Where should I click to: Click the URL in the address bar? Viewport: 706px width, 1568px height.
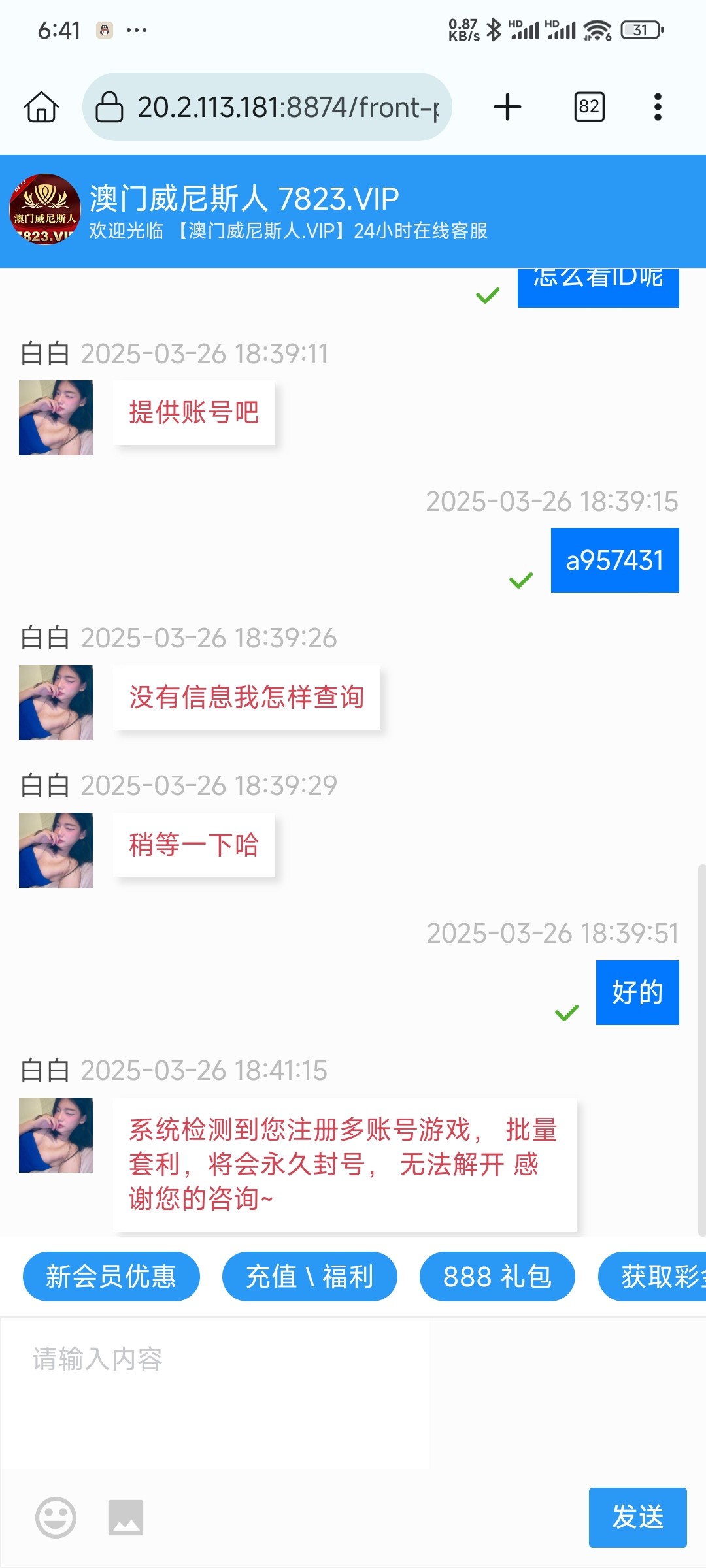[x=288, y=106]
